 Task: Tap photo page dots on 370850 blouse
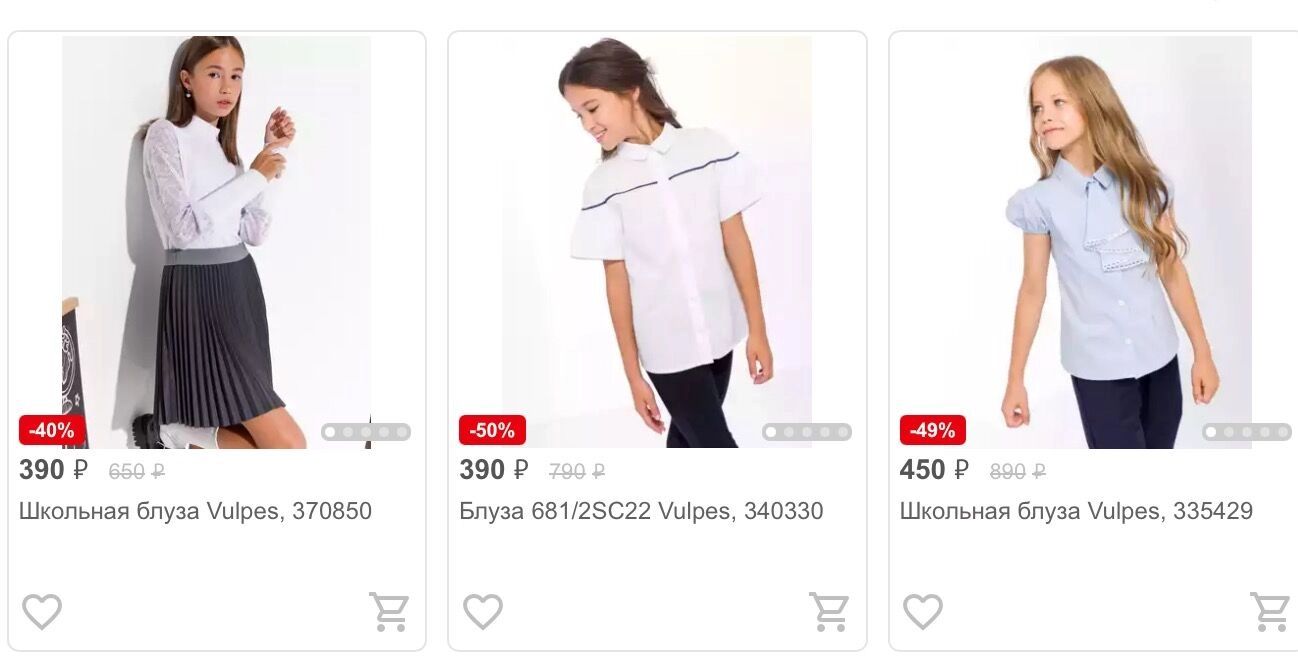(x=366, y=432)
